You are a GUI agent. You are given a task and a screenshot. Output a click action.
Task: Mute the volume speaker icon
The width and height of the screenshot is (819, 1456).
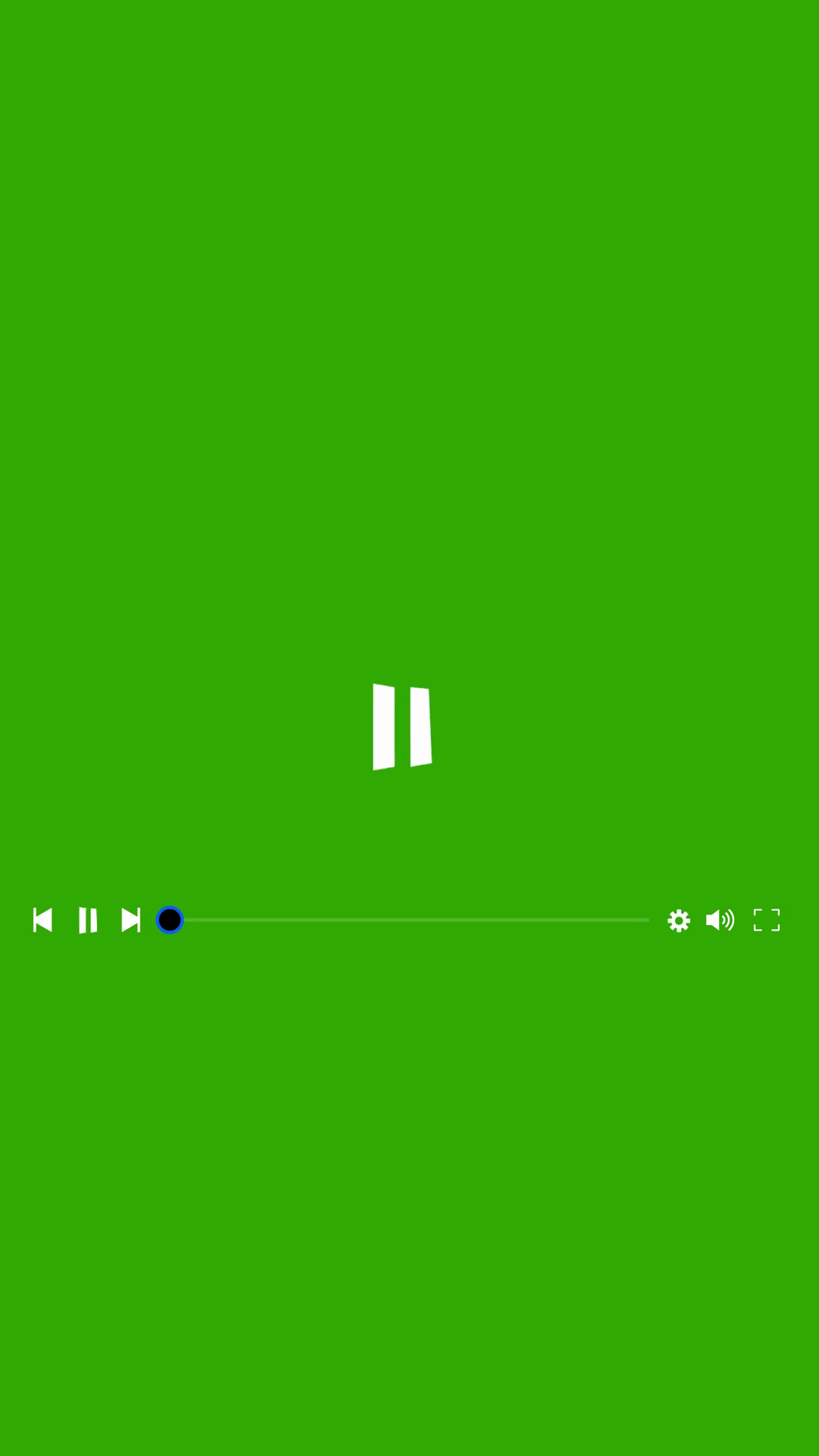(720, 920)
